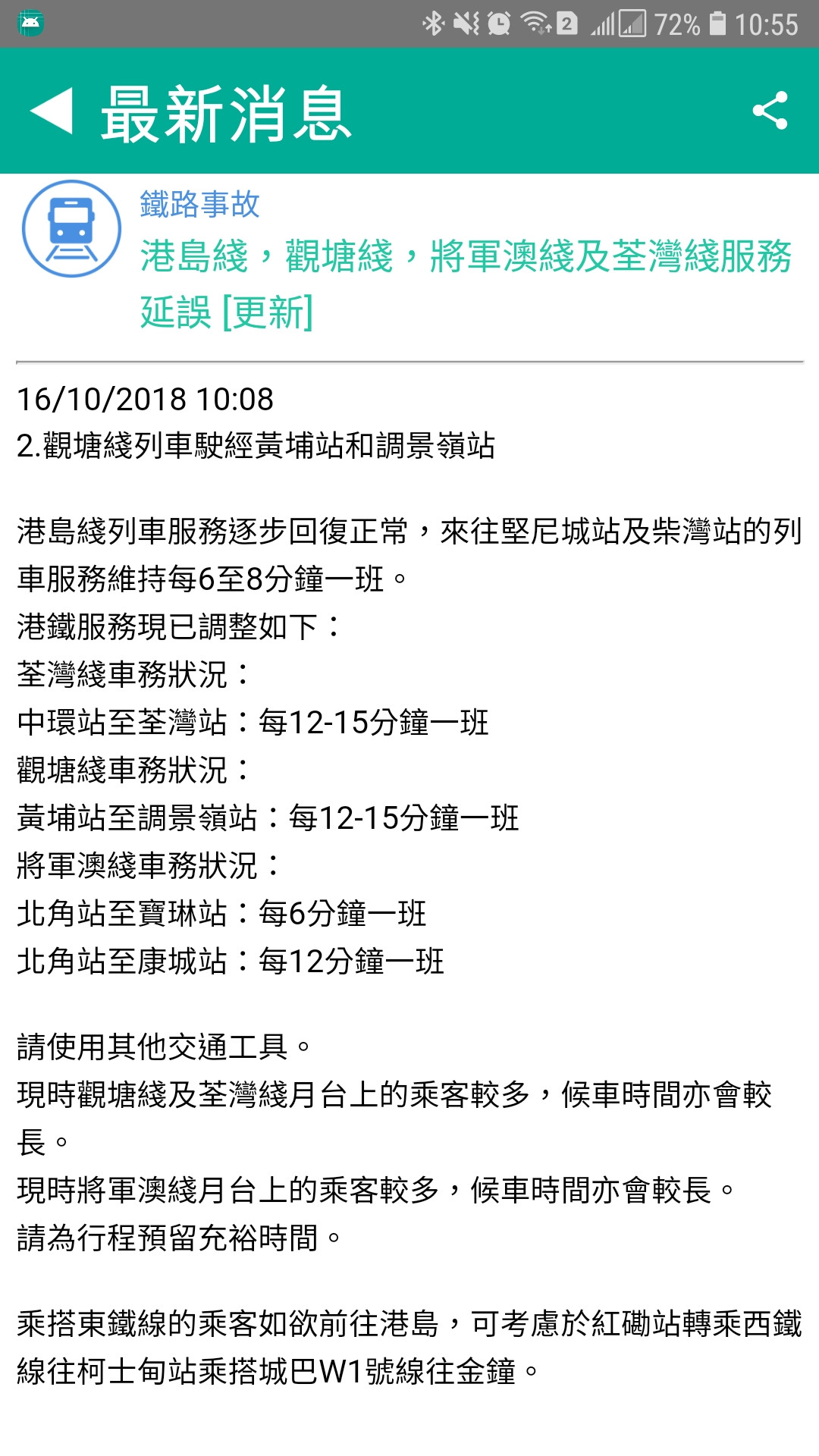The image size is (819, 1456).
Task: Share this rail incident news
Action: click(x=770, y=111)
